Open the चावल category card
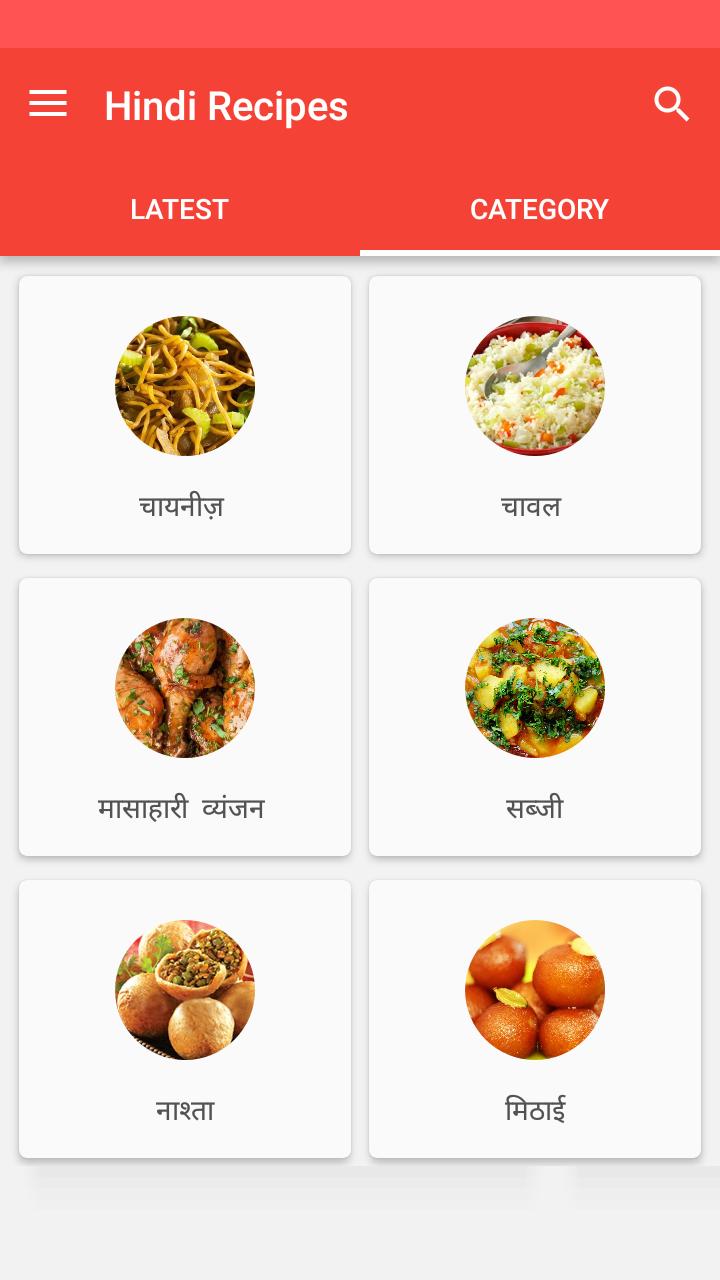 pyautogui.click(x=534, y=415)
